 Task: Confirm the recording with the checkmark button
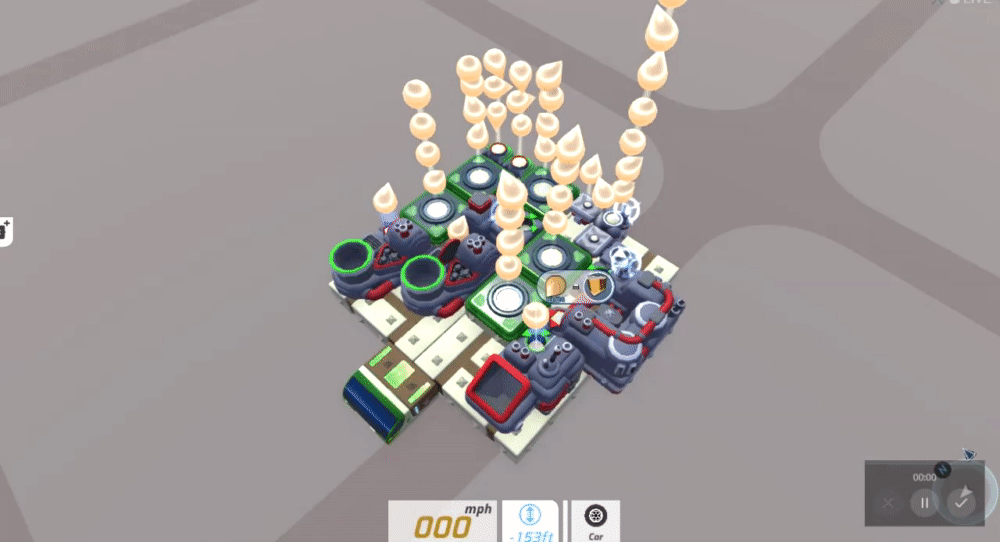[961, 502]
